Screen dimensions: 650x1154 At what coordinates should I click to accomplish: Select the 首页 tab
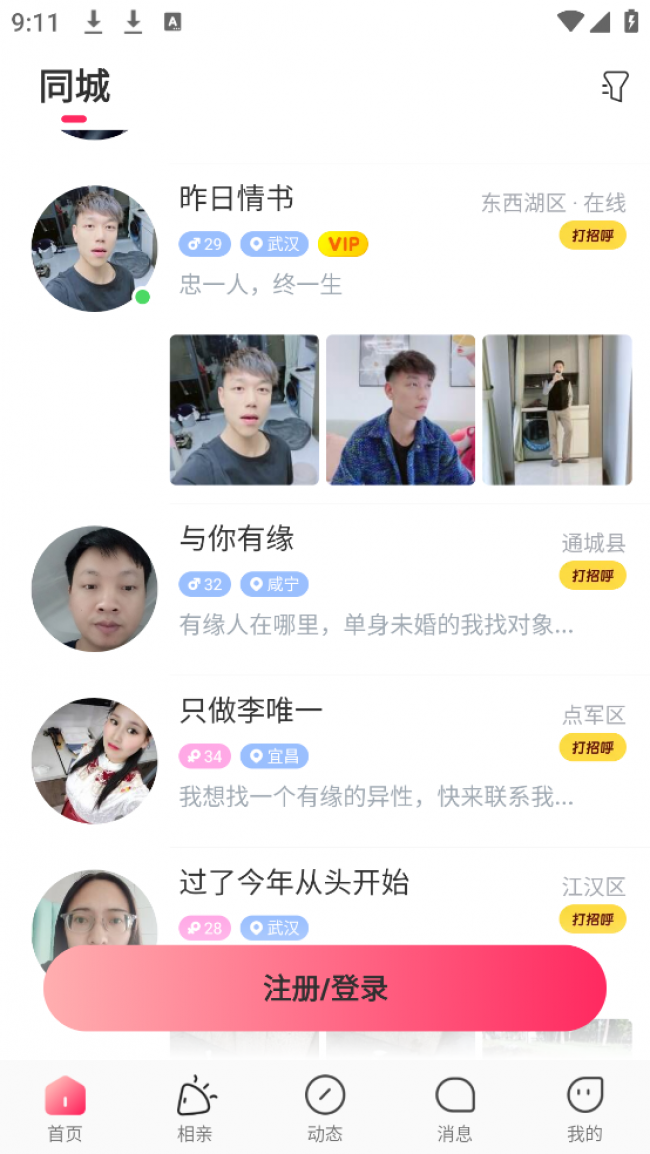[x=65, y=1108]
